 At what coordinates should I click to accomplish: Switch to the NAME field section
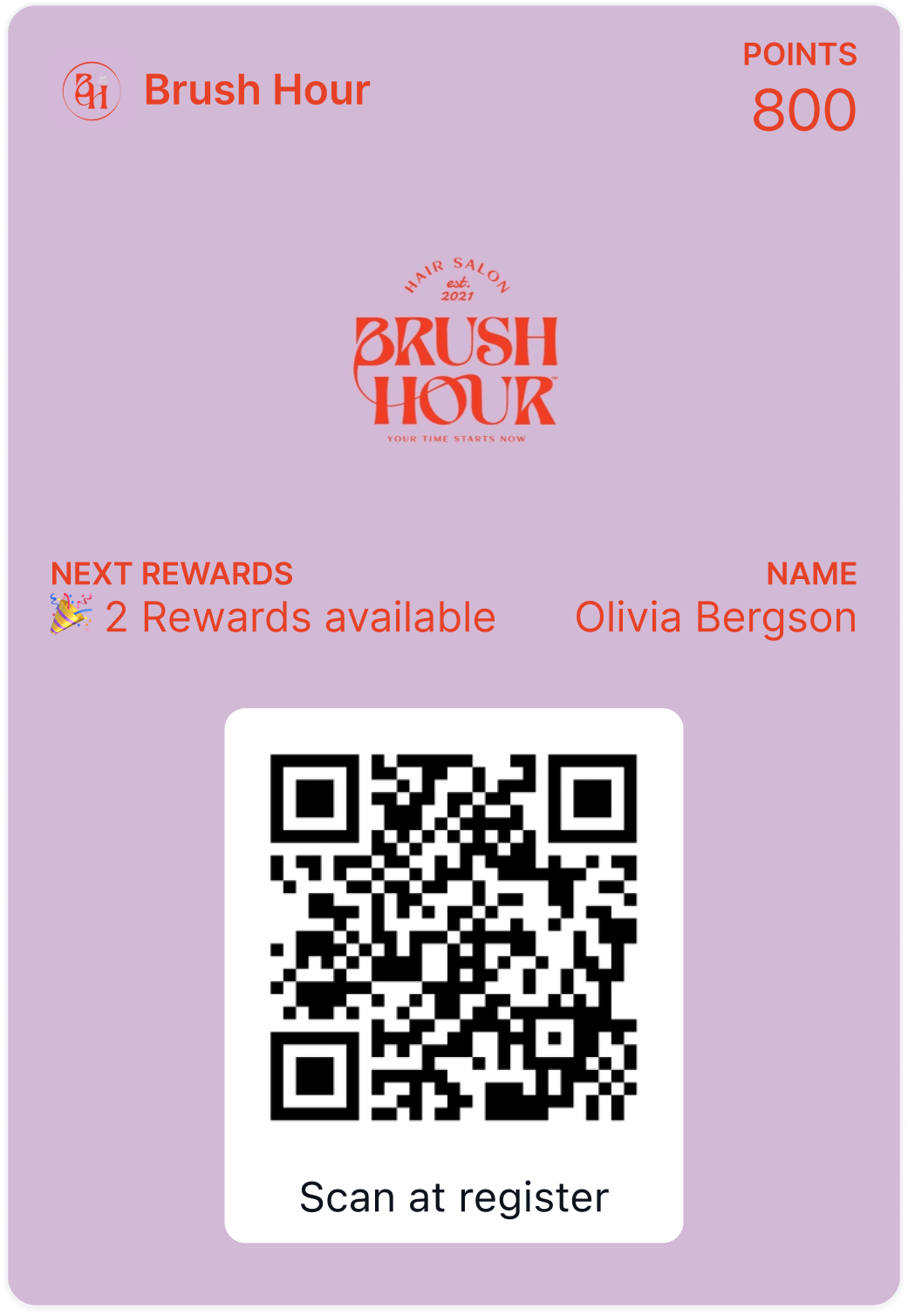click(x=811, y=573)
